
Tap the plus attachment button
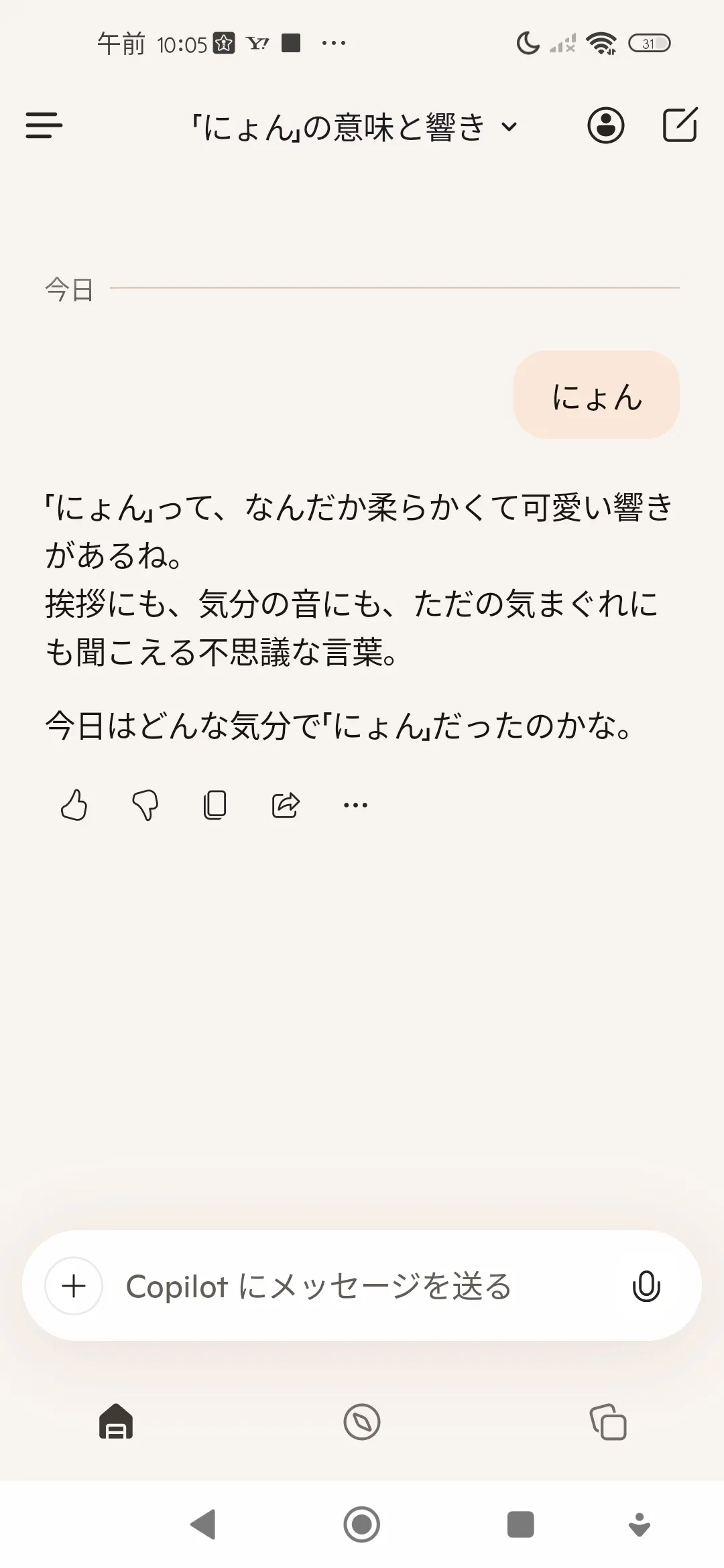point(74,1286)
